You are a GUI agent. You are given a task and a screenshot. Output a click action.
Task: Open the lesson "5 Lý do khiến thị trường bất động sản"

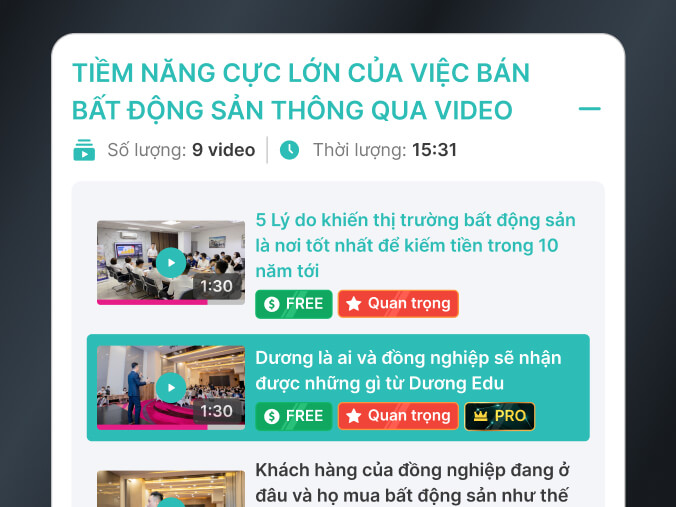click(x=415, y=245)
